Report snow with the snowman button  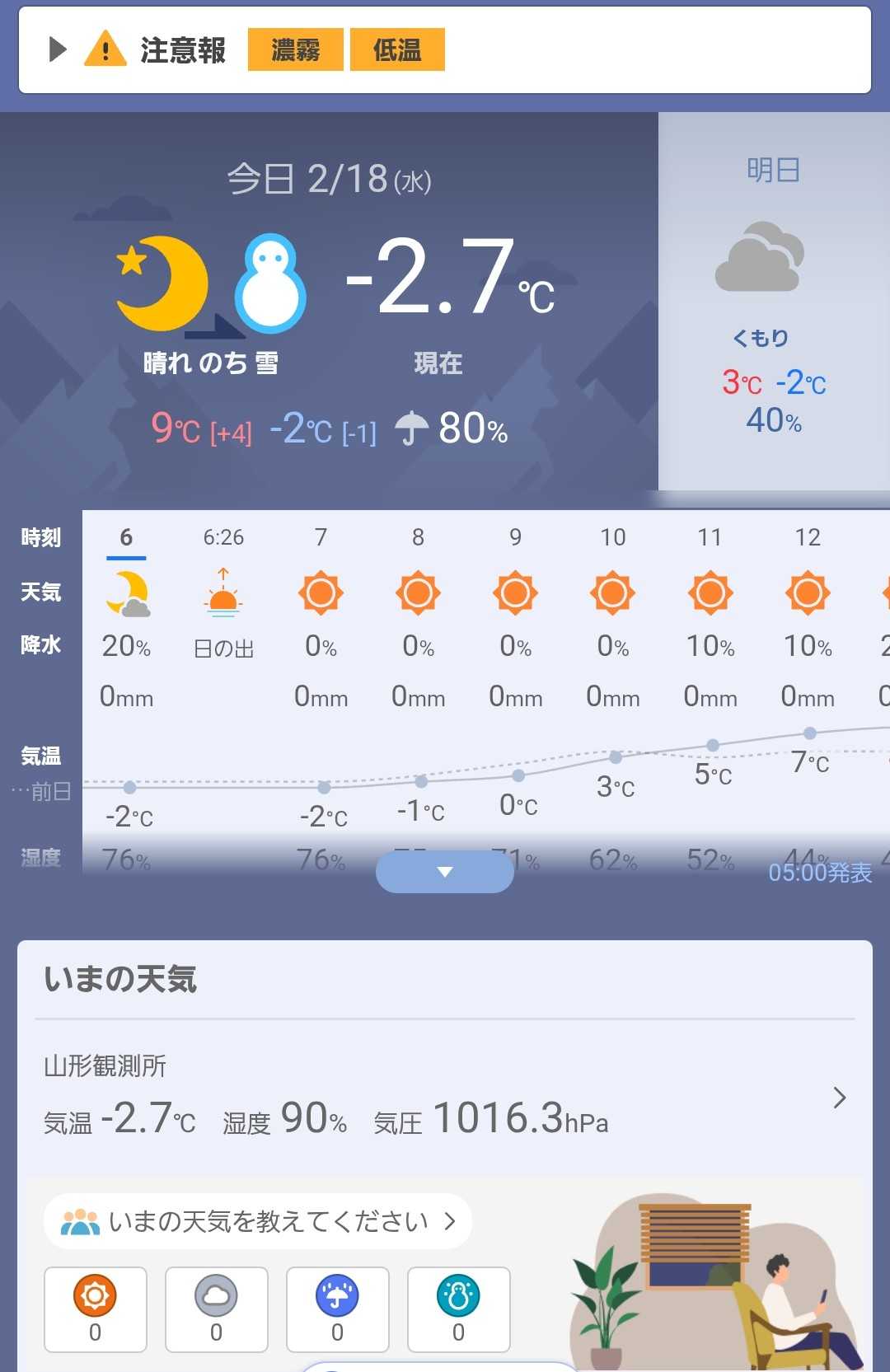point(458,1309)
